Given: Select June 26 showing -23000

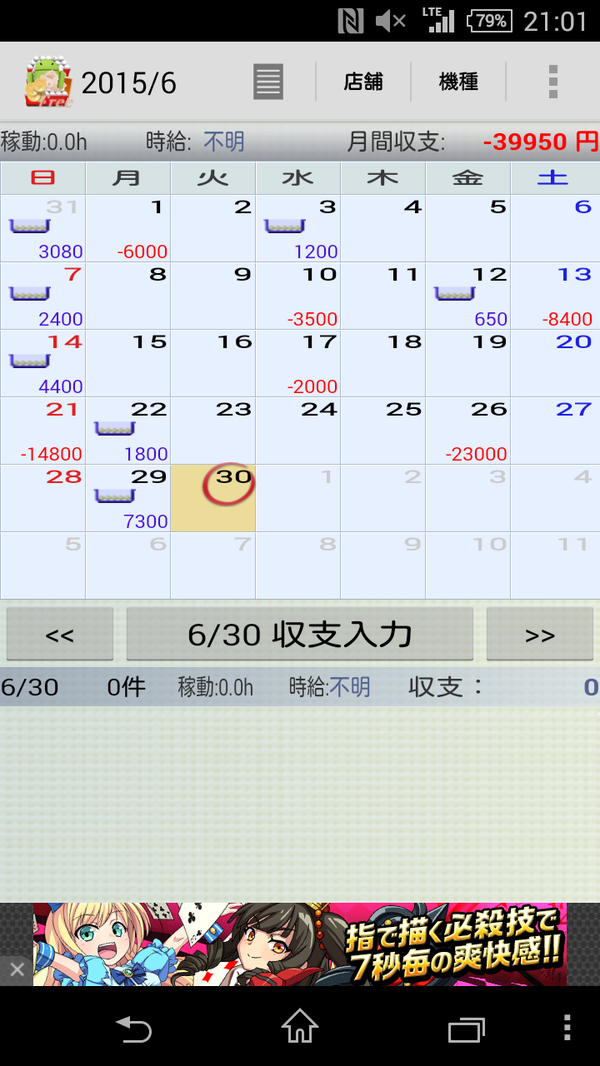Looking at the screenshot, I should click(468, 431).
